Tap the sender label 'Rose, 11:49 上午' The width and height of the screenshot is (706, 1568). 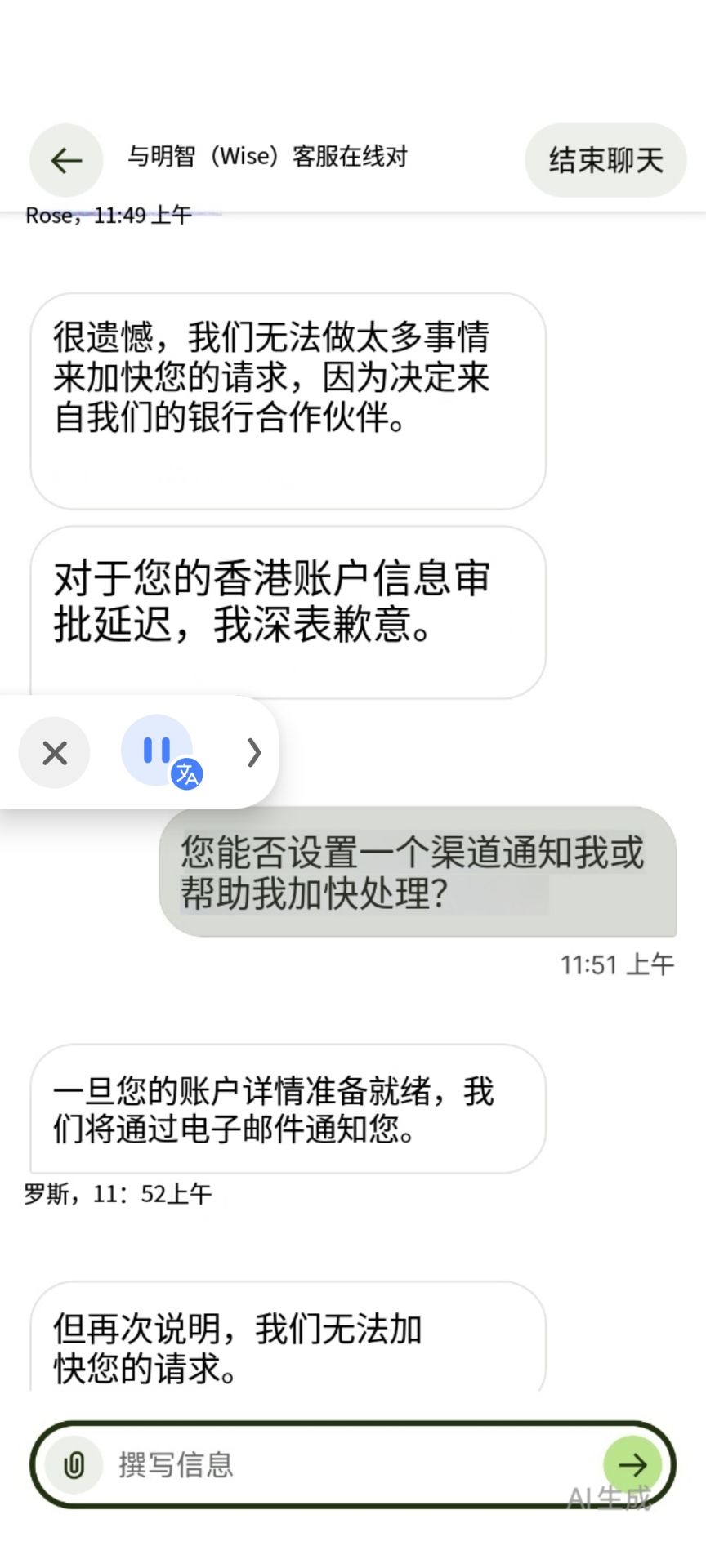[105, 216]
